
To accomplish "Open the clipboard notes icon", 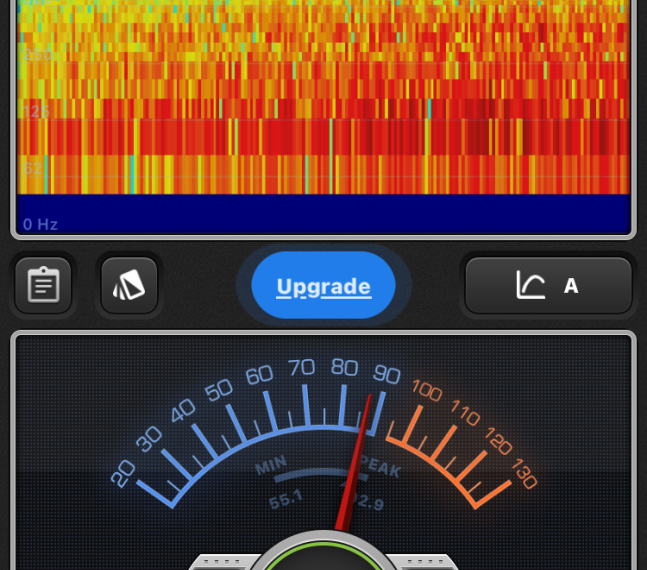I will [x=43, y=286].
